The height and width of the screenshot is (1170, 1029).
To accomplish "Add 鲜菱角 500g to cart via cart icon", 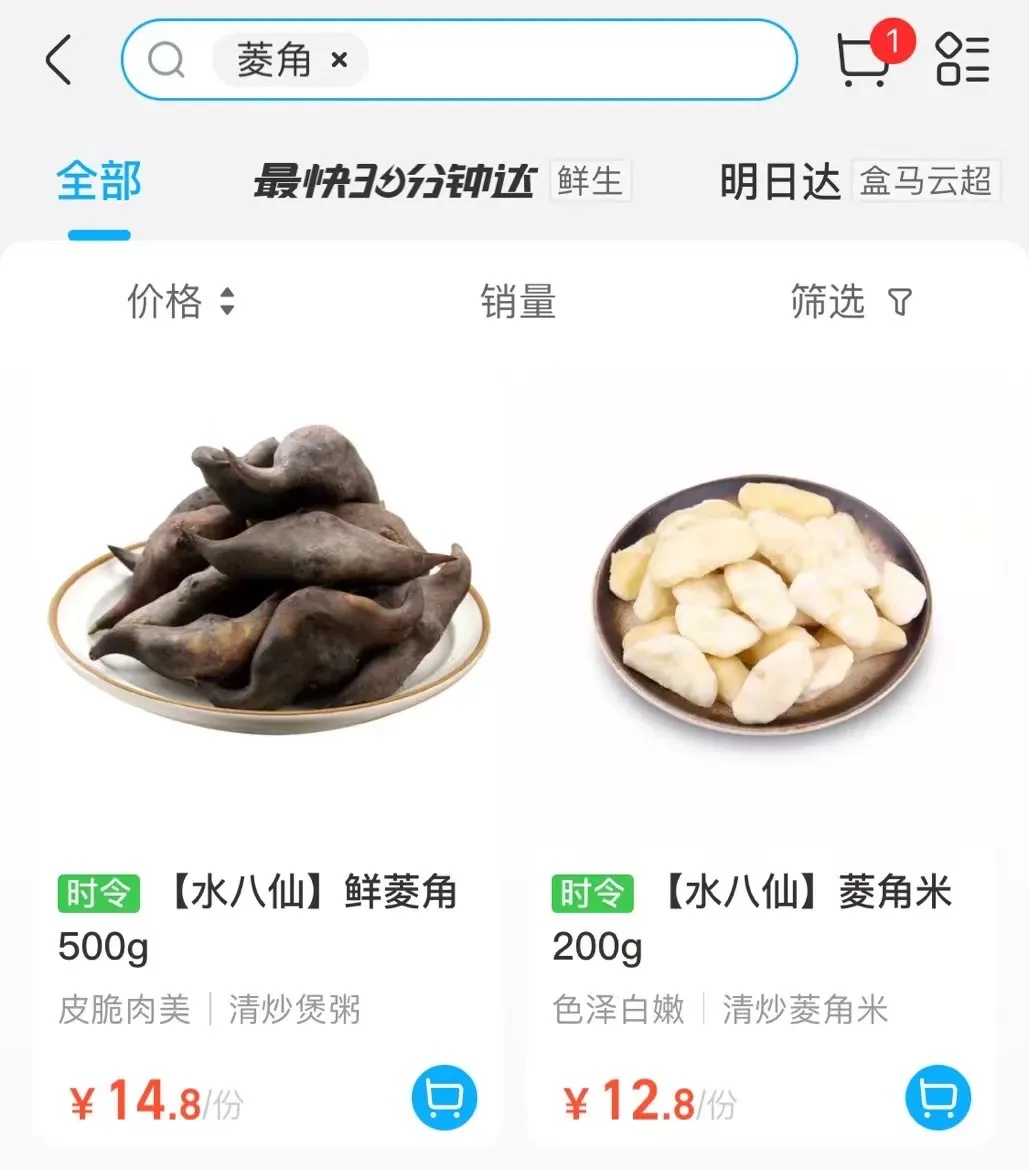I will click(x=443, y=1097).
